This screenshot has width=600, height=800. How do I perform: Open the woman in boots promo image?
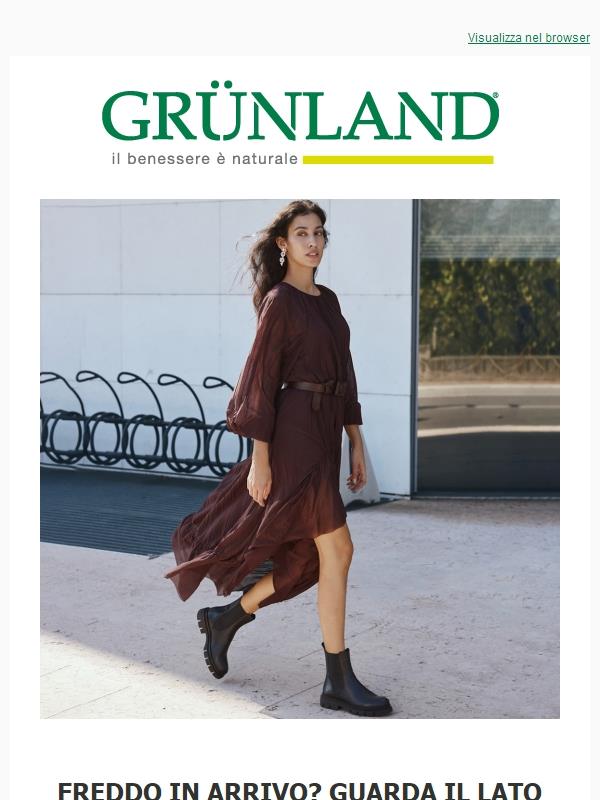coord(300,458)
